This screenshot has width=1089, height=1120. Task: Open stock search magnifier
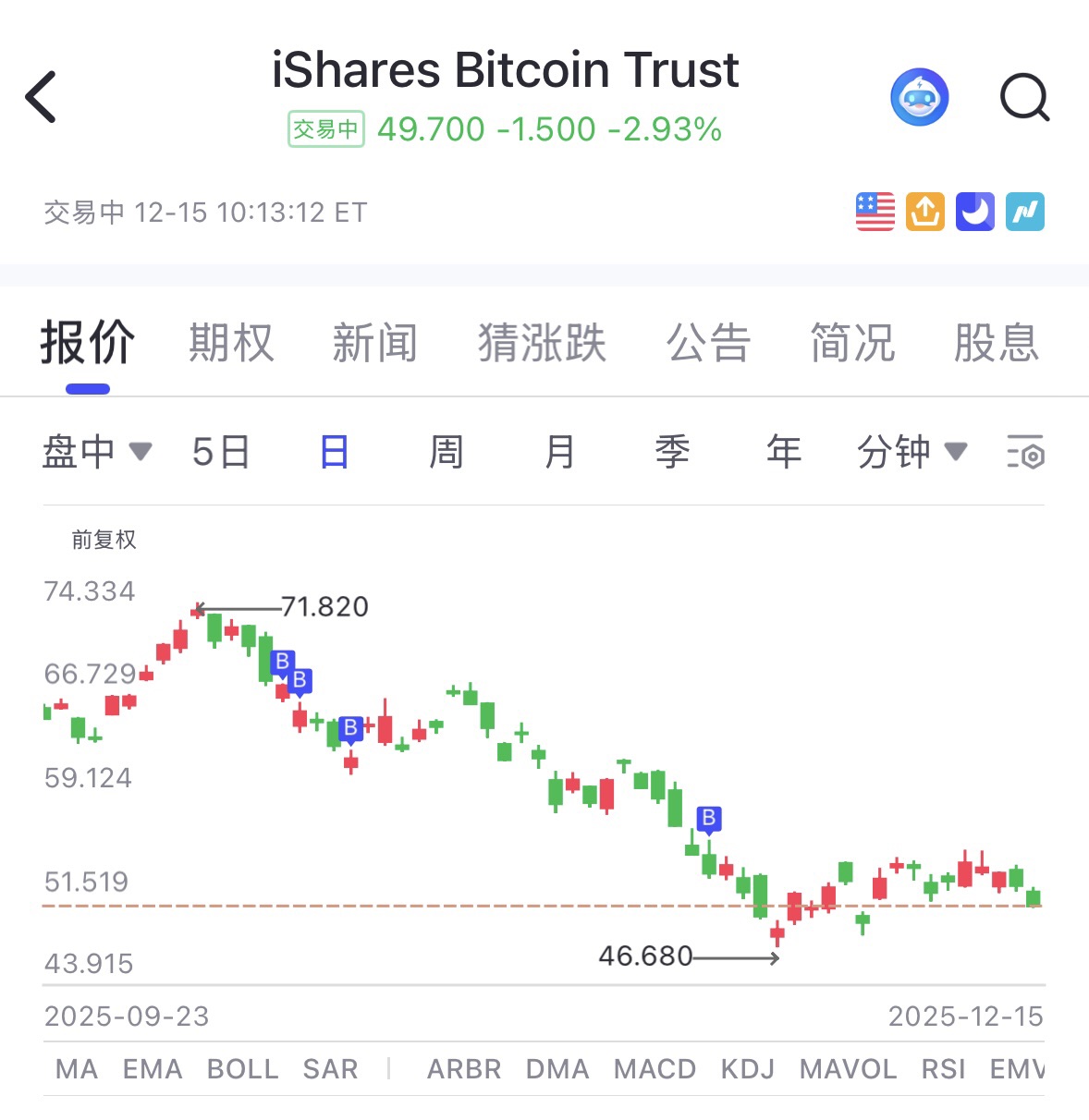1024,96
